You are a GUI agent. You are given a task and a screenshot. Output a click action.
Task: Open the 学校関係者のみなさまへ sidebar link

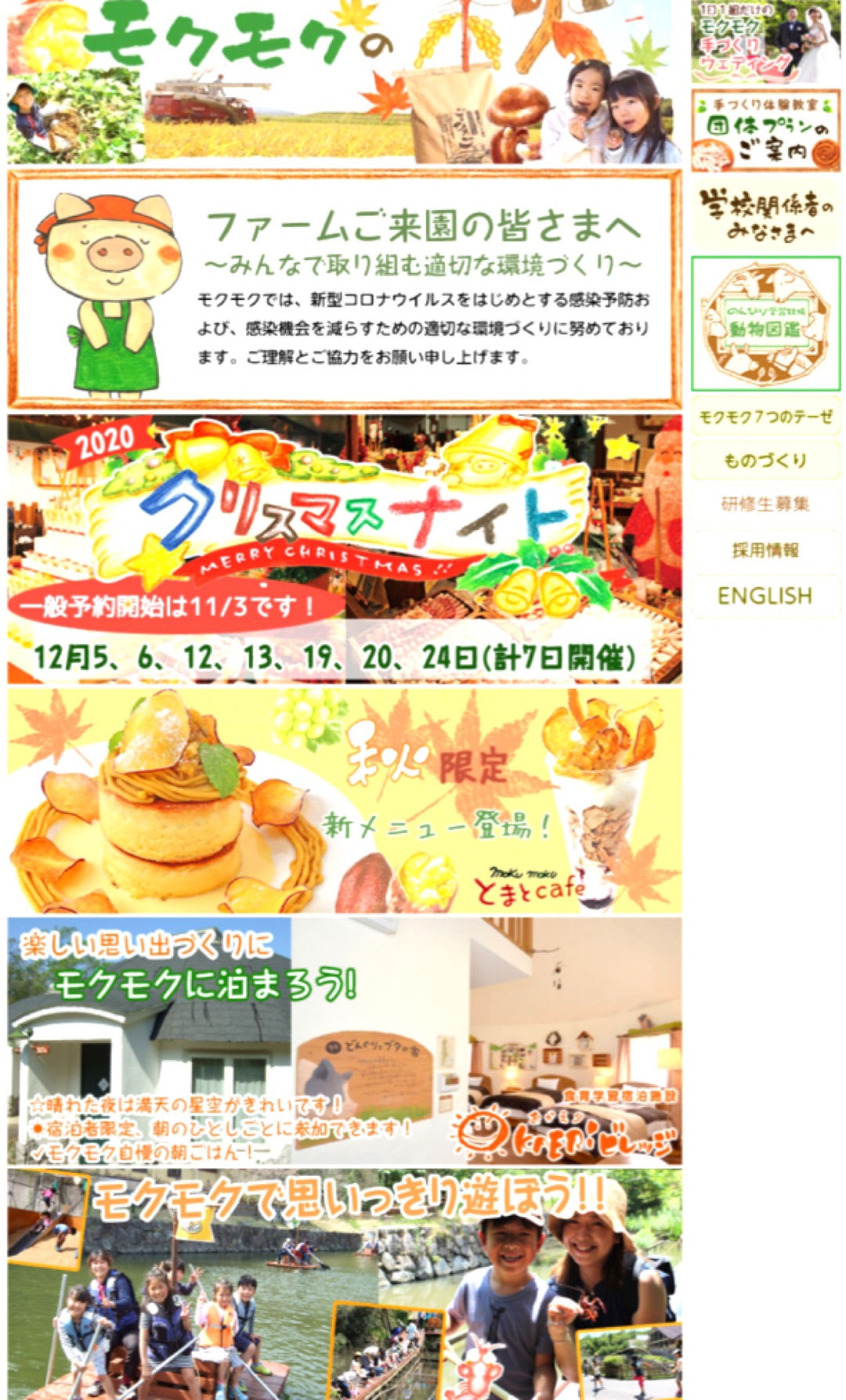(x=765, y=215)
